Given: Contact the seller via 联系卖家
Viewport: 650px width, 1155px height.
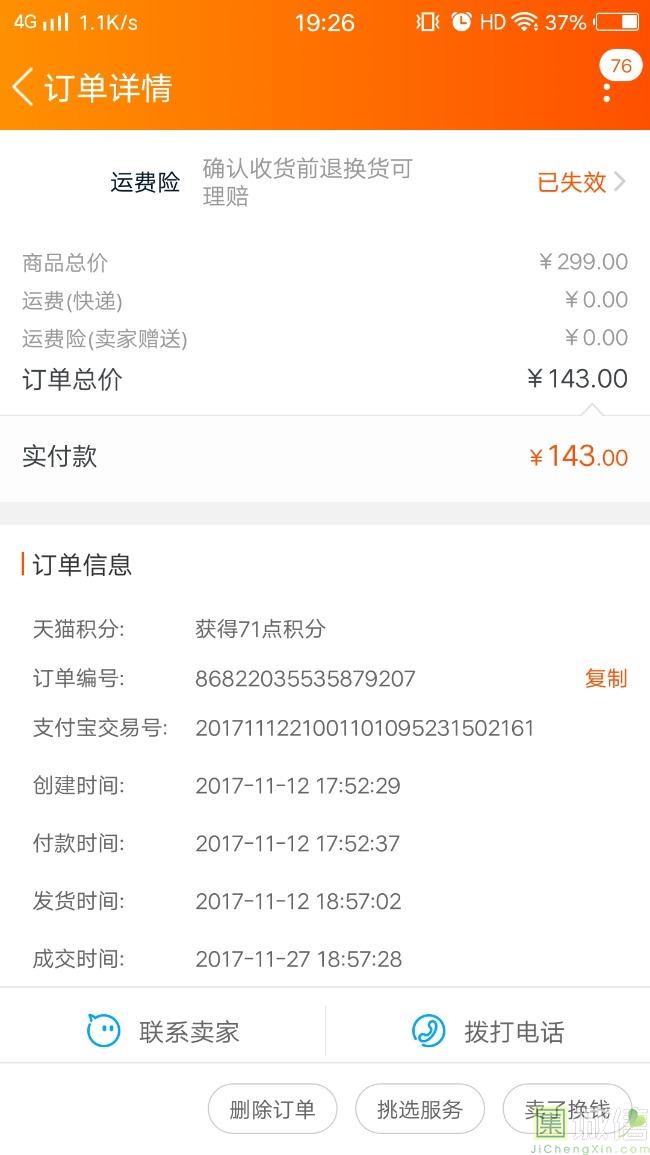Looking at the screenshot, I should click(163, 1031).
